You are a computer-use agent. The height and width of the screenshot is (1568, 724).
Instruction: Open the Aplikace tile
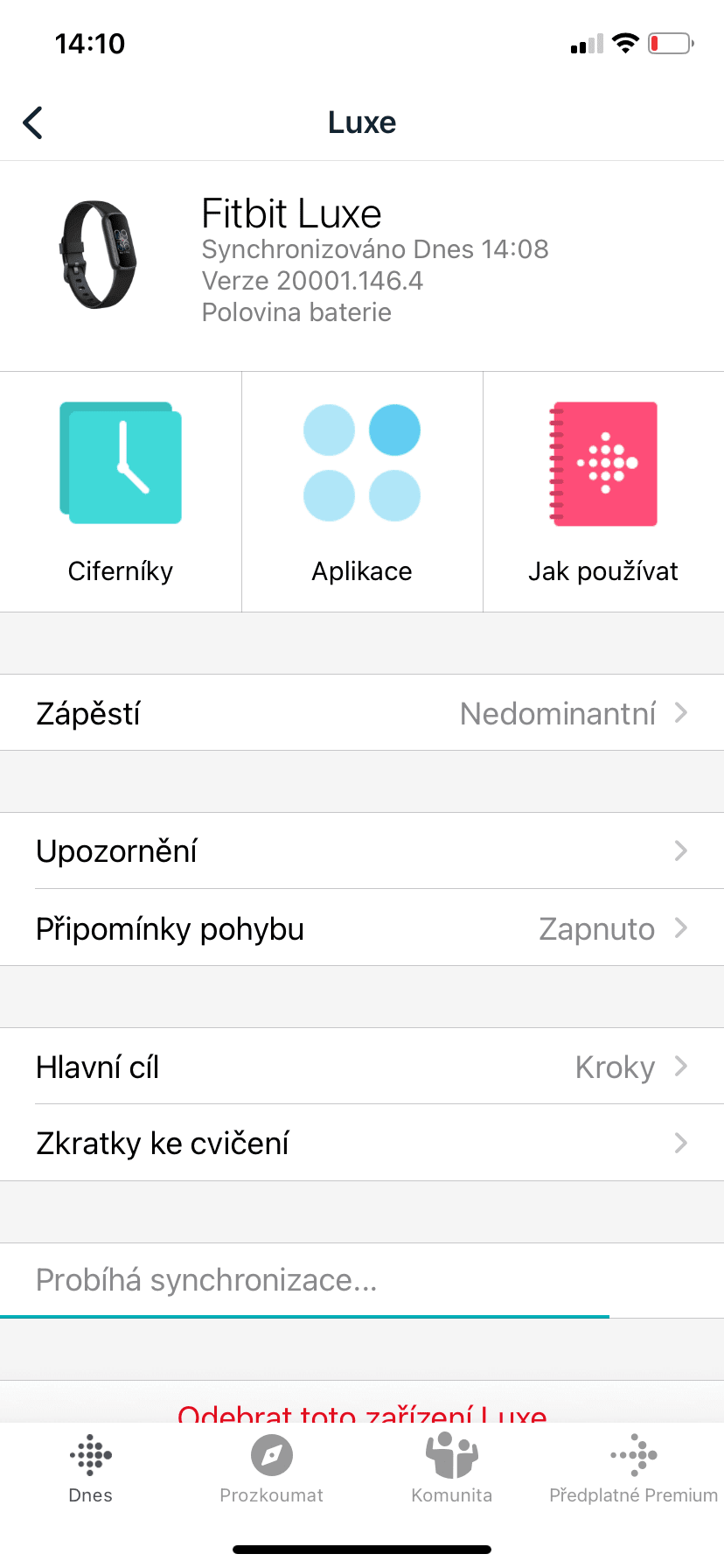tap(362, 492)
